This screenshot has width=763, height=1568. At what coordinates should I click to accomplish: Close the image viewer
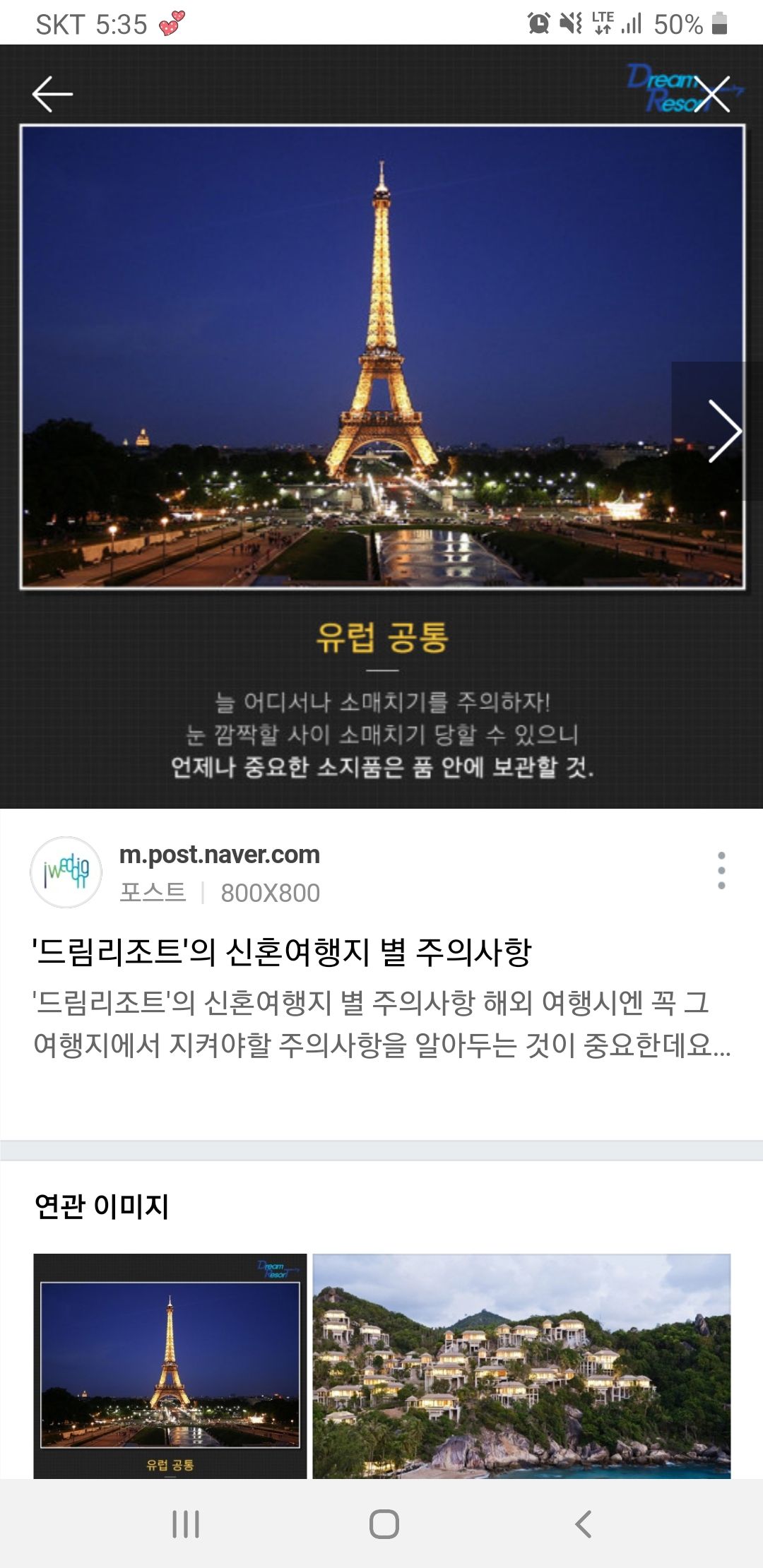pyautogui.click(x=711, y=94)
